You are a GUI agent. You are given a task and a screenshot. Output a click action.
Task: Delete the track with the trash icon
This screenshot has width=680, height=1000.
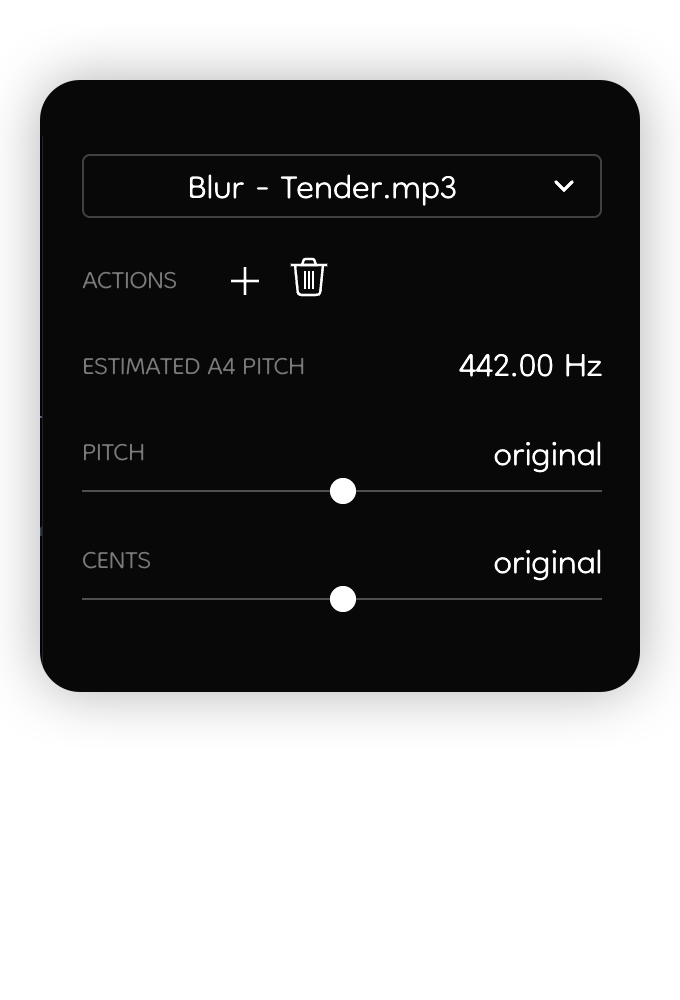(309, 278)
